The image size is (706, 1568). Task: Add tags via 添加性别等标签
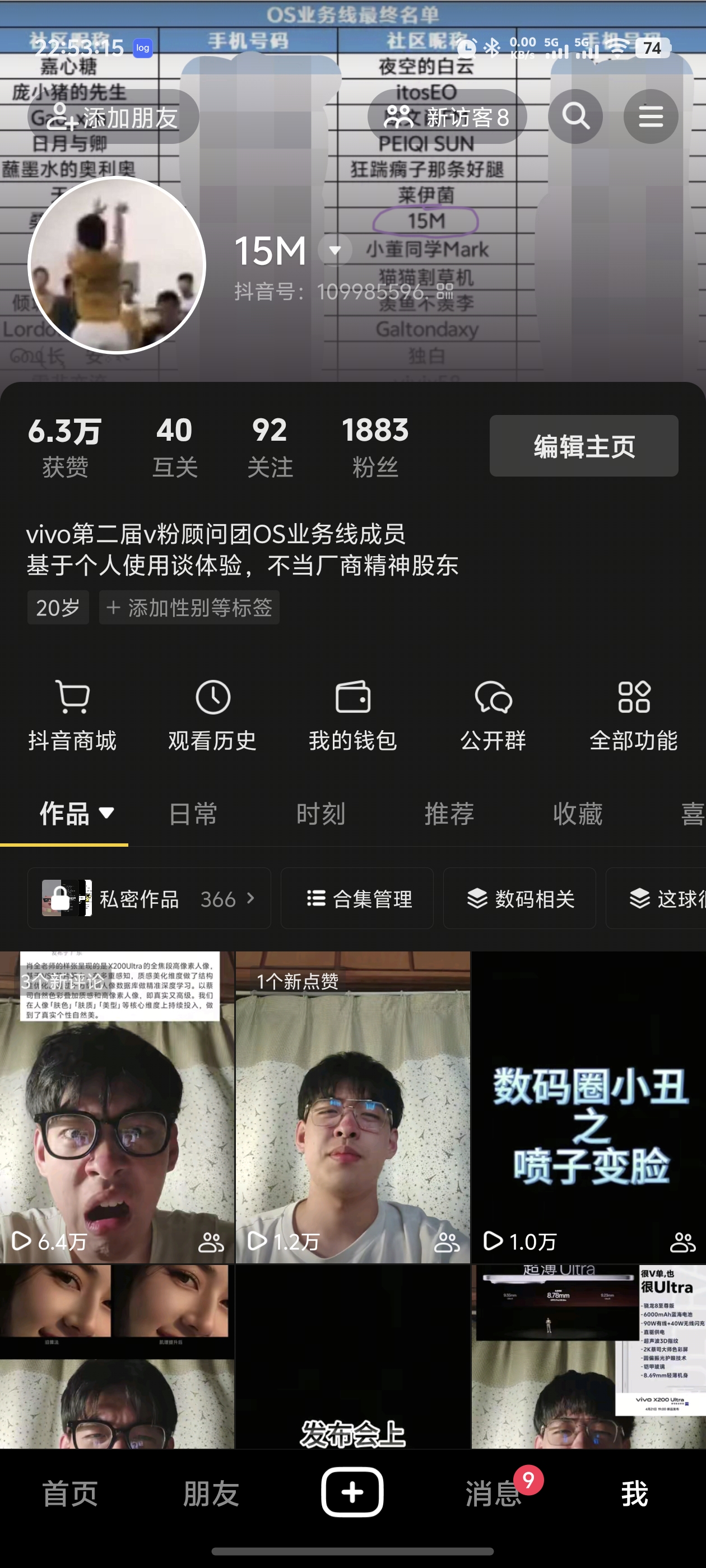coord(189,608)
